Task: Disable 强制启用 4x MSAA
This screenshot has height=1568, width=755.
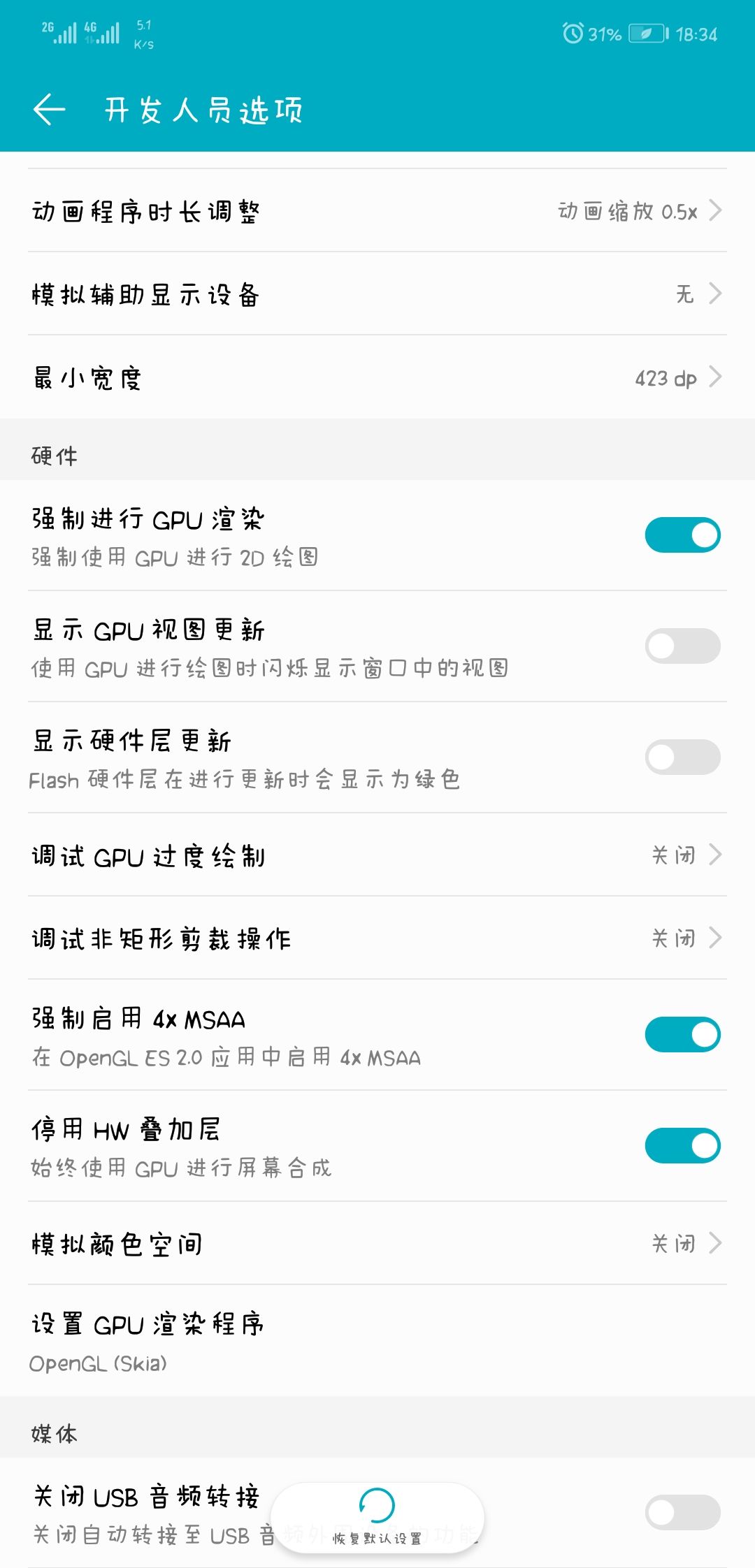Action: [x=682, y=1035]
